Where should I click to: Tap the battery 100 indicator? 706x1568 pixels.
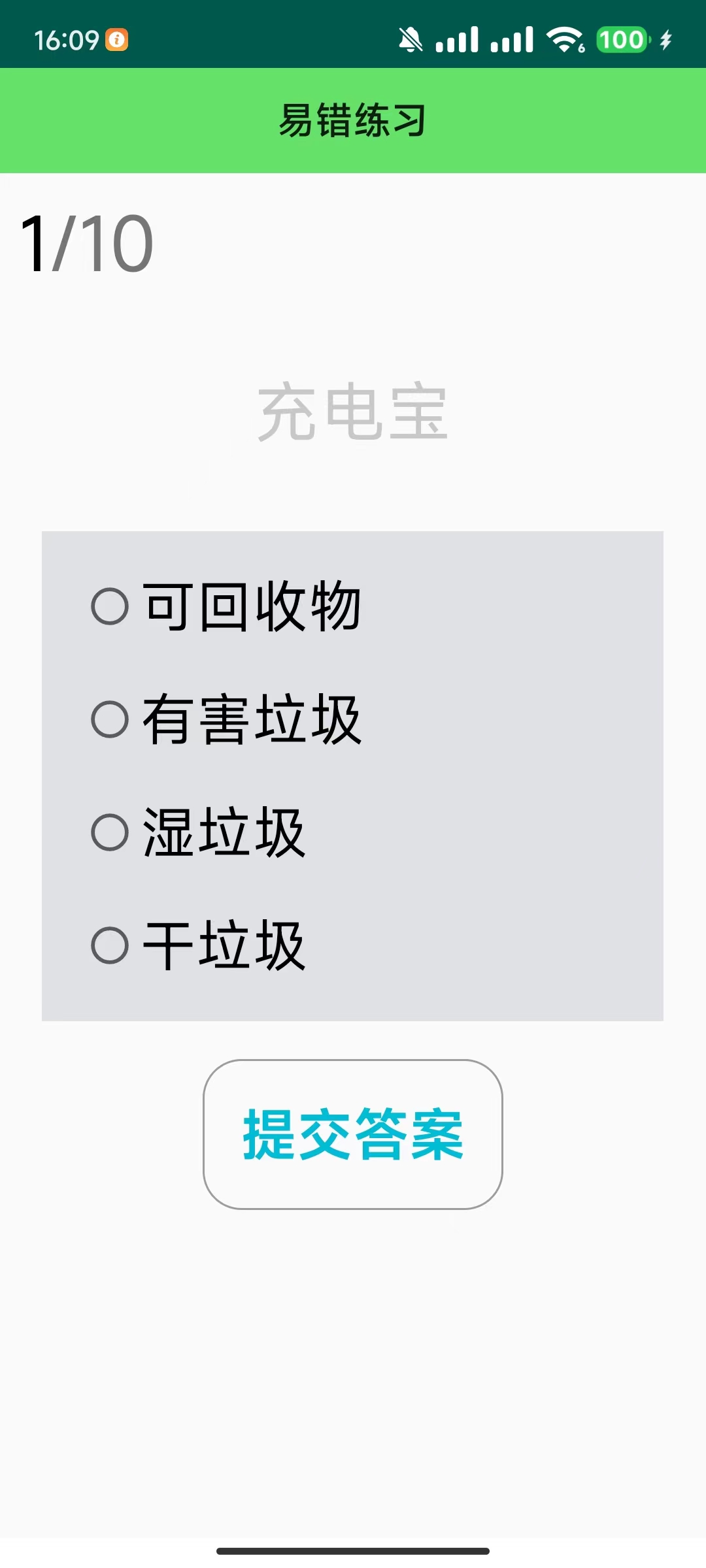pos(621,41)
